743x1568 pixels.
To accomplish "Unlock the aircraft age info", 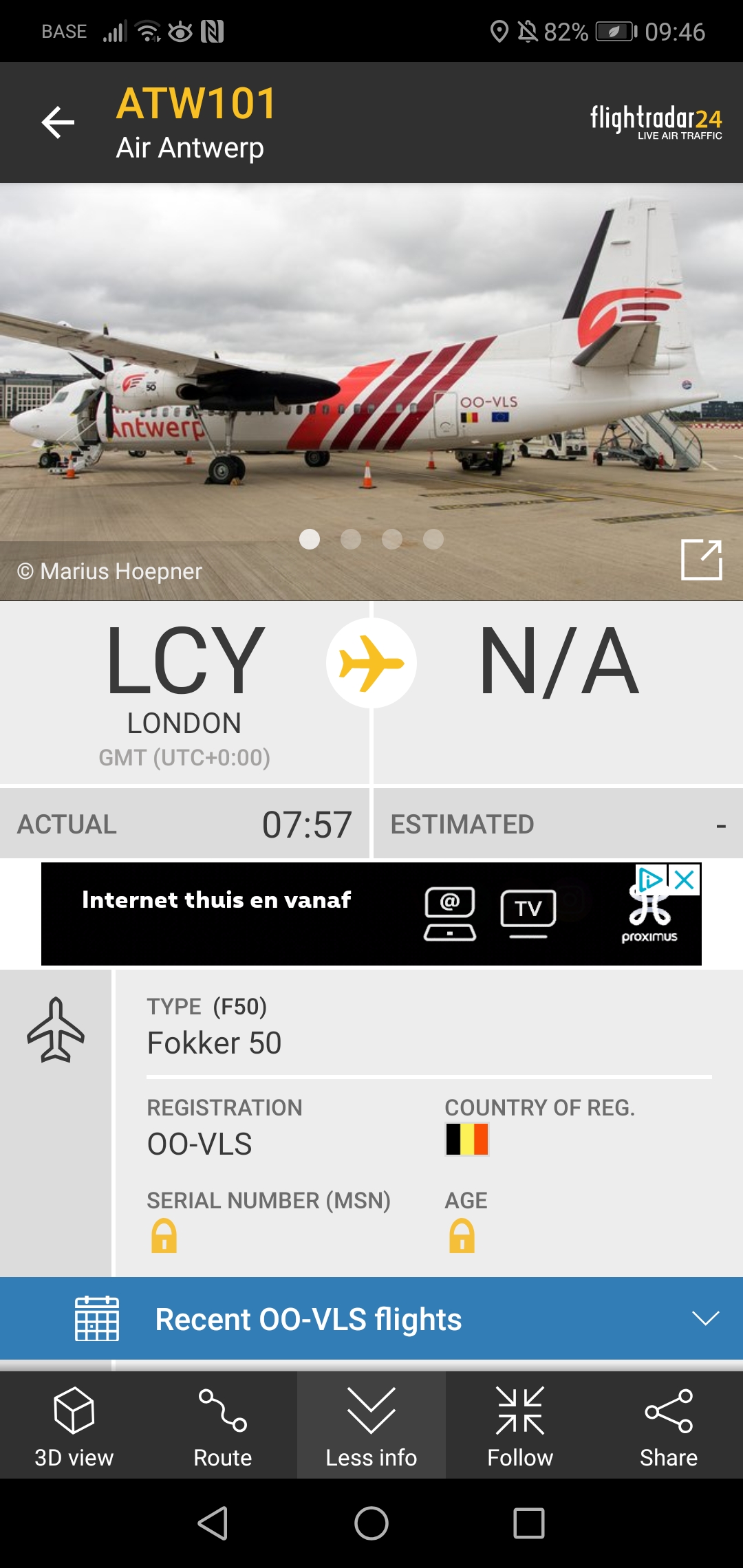I will pyautogui.click(x=462, y=1236).
